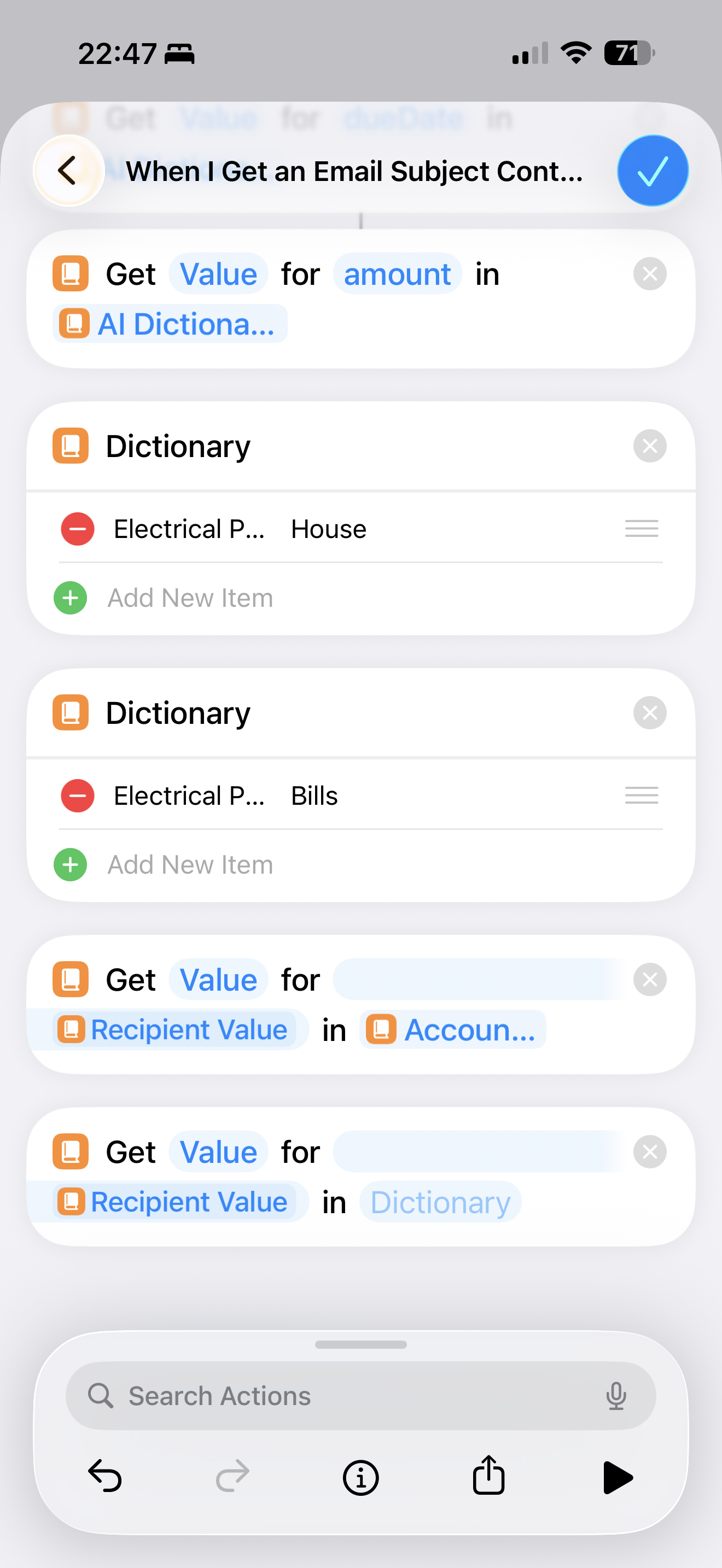Viewport: 722px width, 1568px height.
Task: Choose the Account dictionary variable token
Action: pyautogui.click(x=453, y=1030)
